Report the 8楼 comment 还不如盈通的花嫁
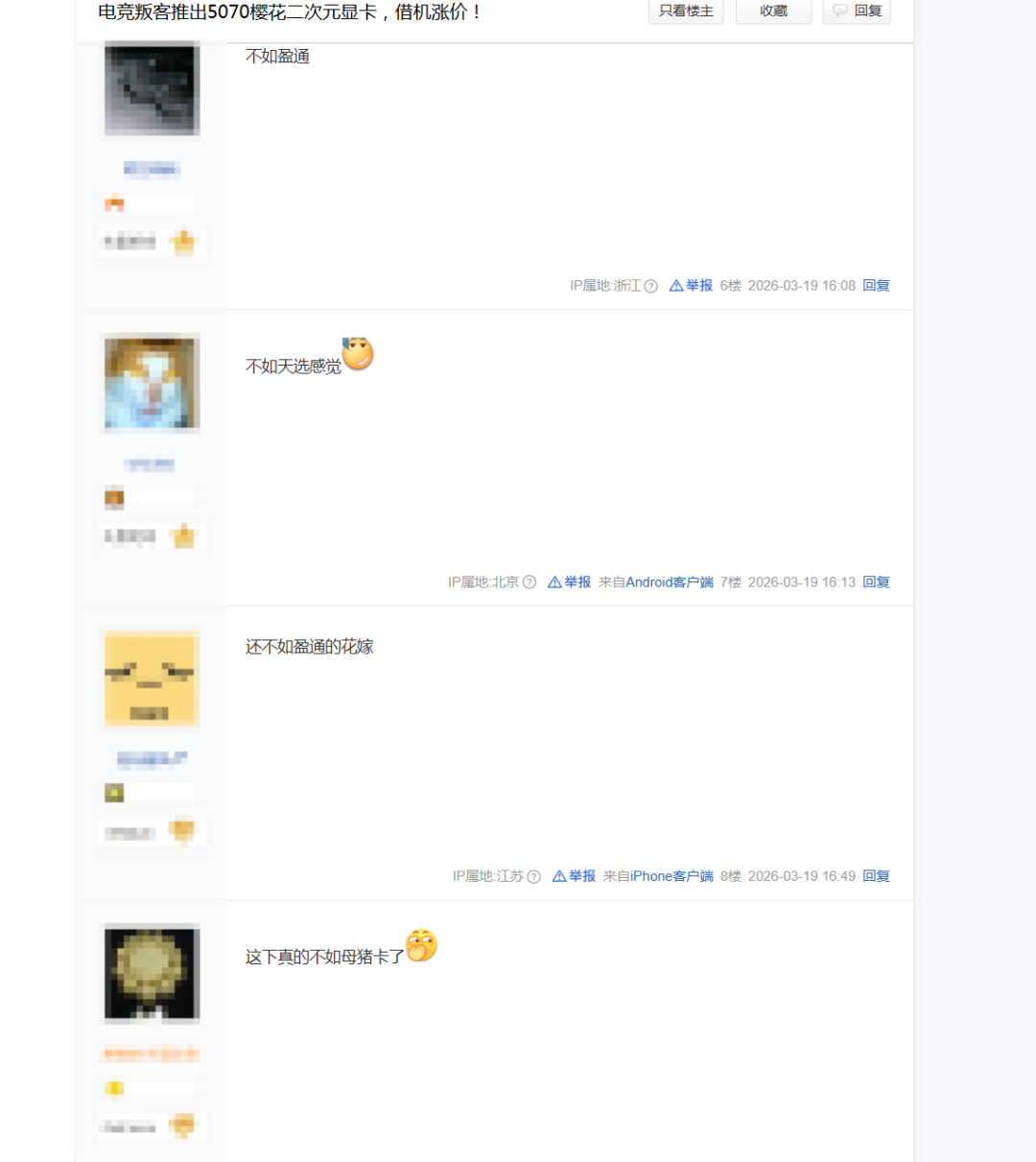Viewport: 1036px width, 1162px height. pos(575,876)
